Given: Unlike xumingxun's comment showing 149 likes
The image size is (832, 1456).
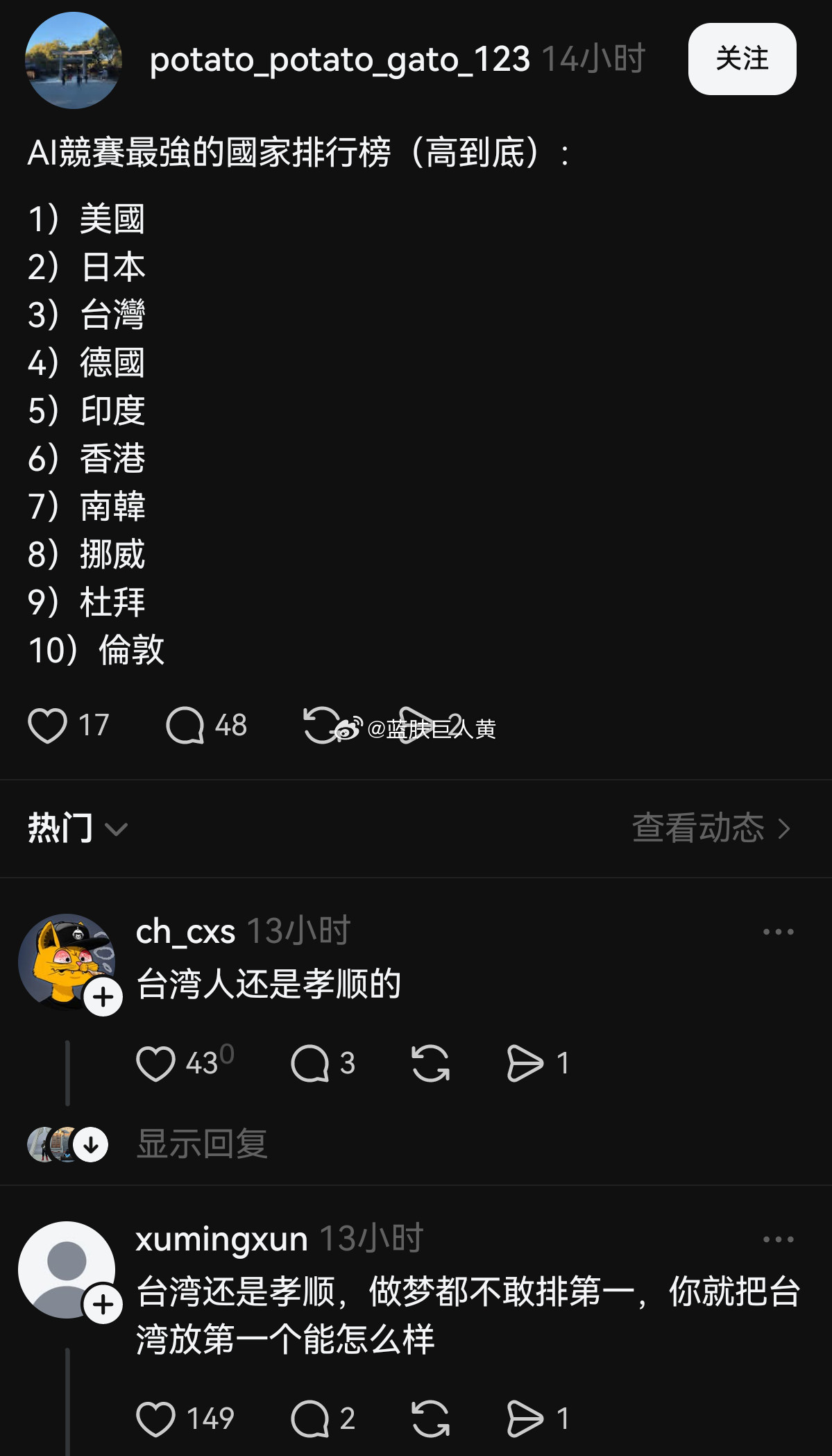Looking at the screenshot, I should (x=158, y=1417).
